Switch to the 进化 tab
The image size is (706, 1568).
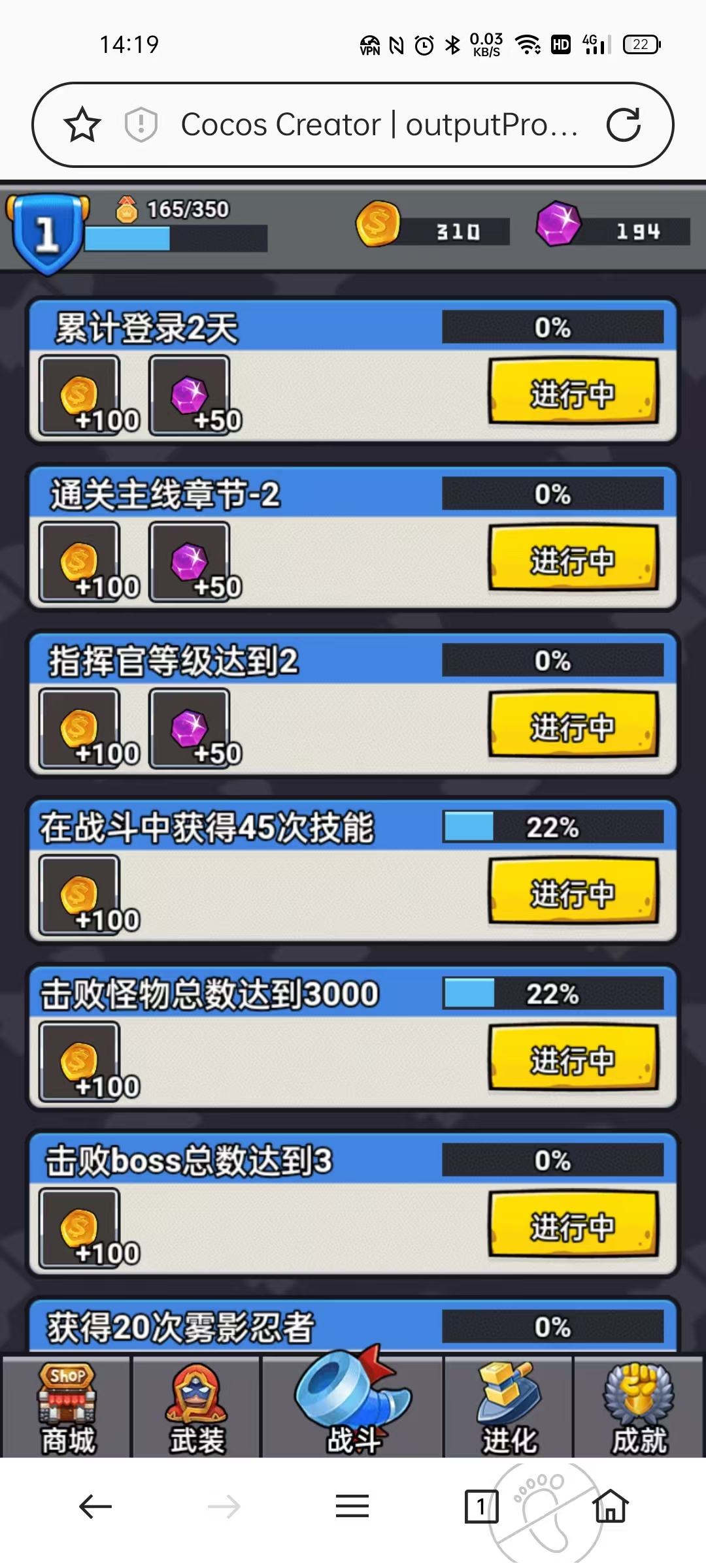click(509, 1408)
